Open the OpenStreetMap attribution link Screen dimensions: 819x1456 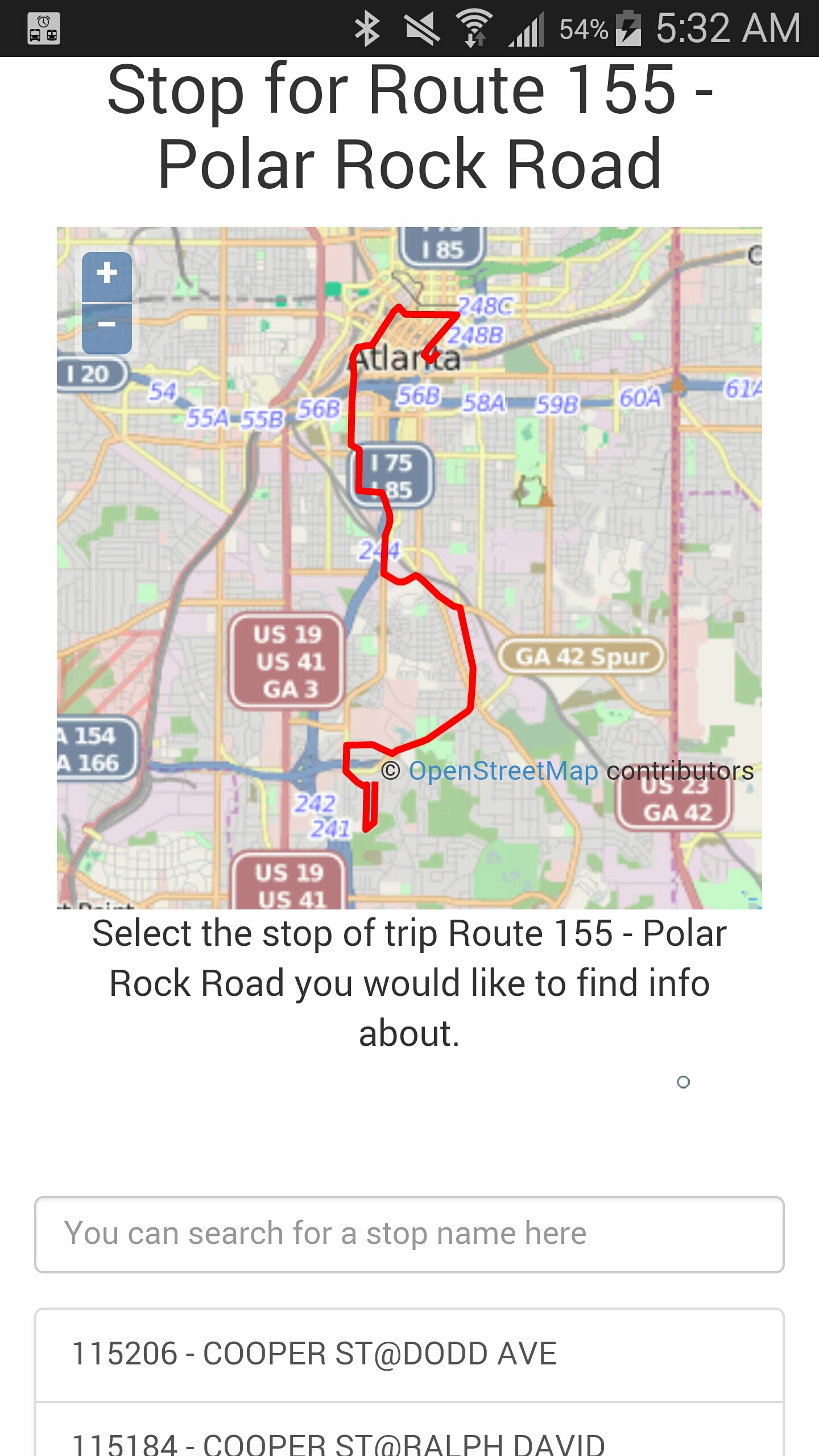[503, 772]
